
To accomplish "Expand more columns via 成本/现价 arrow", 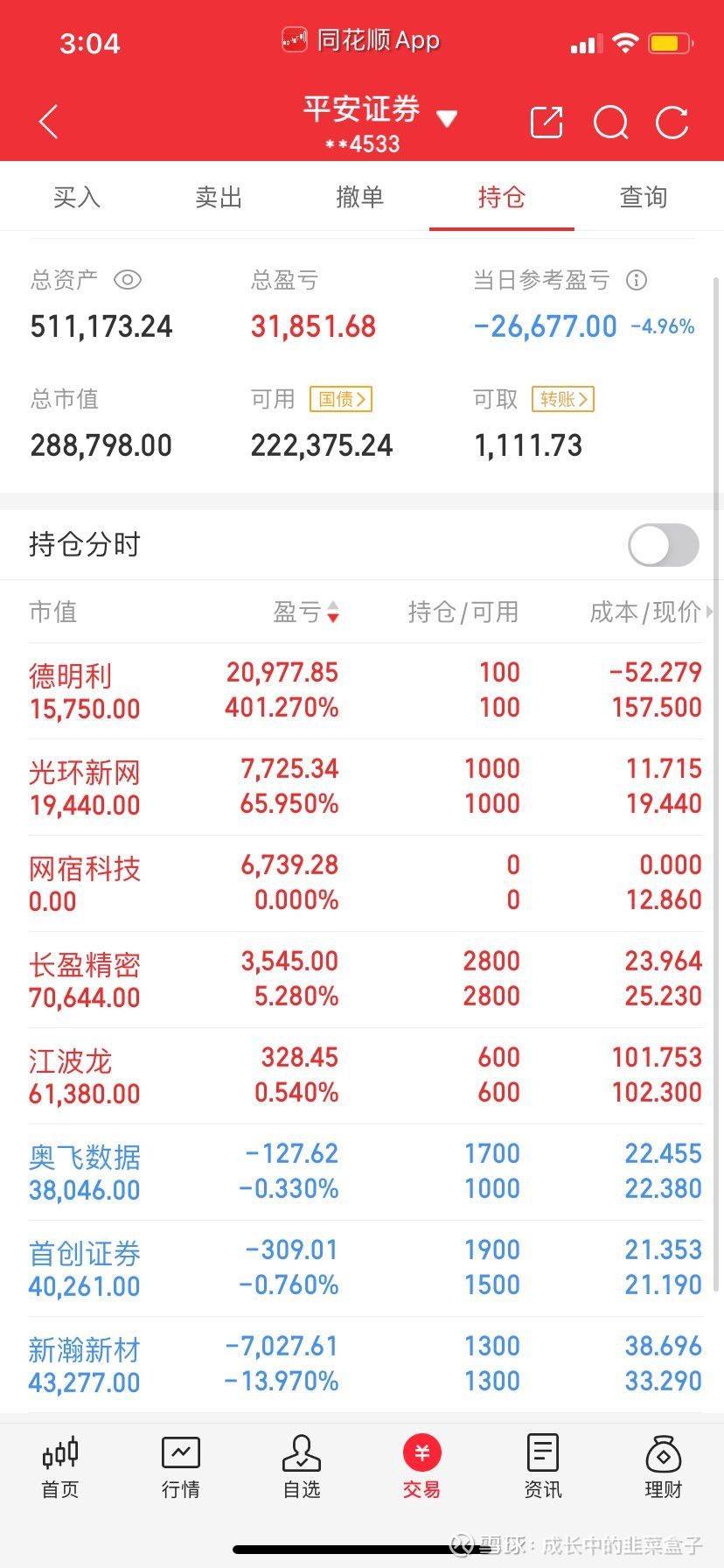I will coord(714,612).
